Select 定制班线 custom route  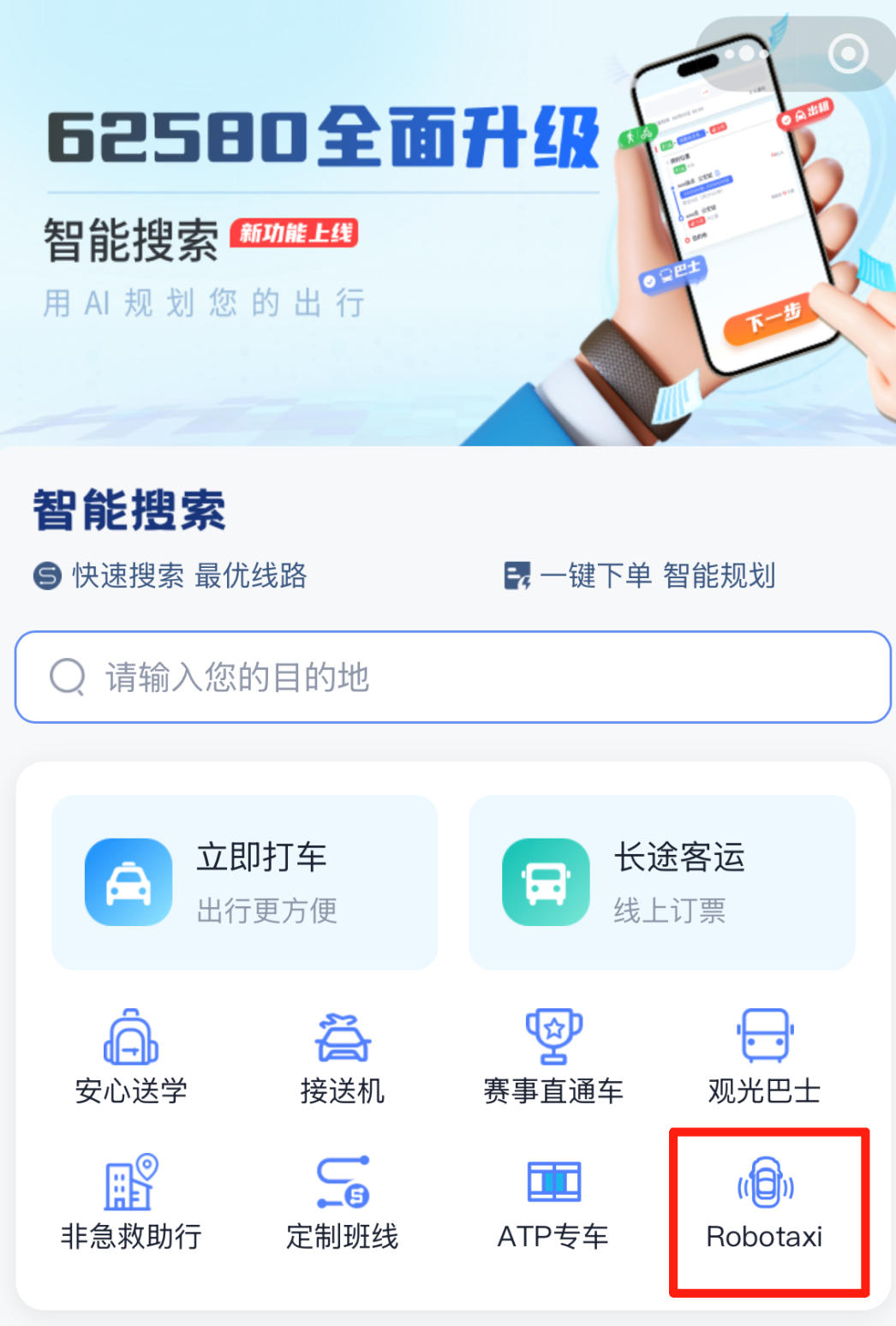[342, 1204]
